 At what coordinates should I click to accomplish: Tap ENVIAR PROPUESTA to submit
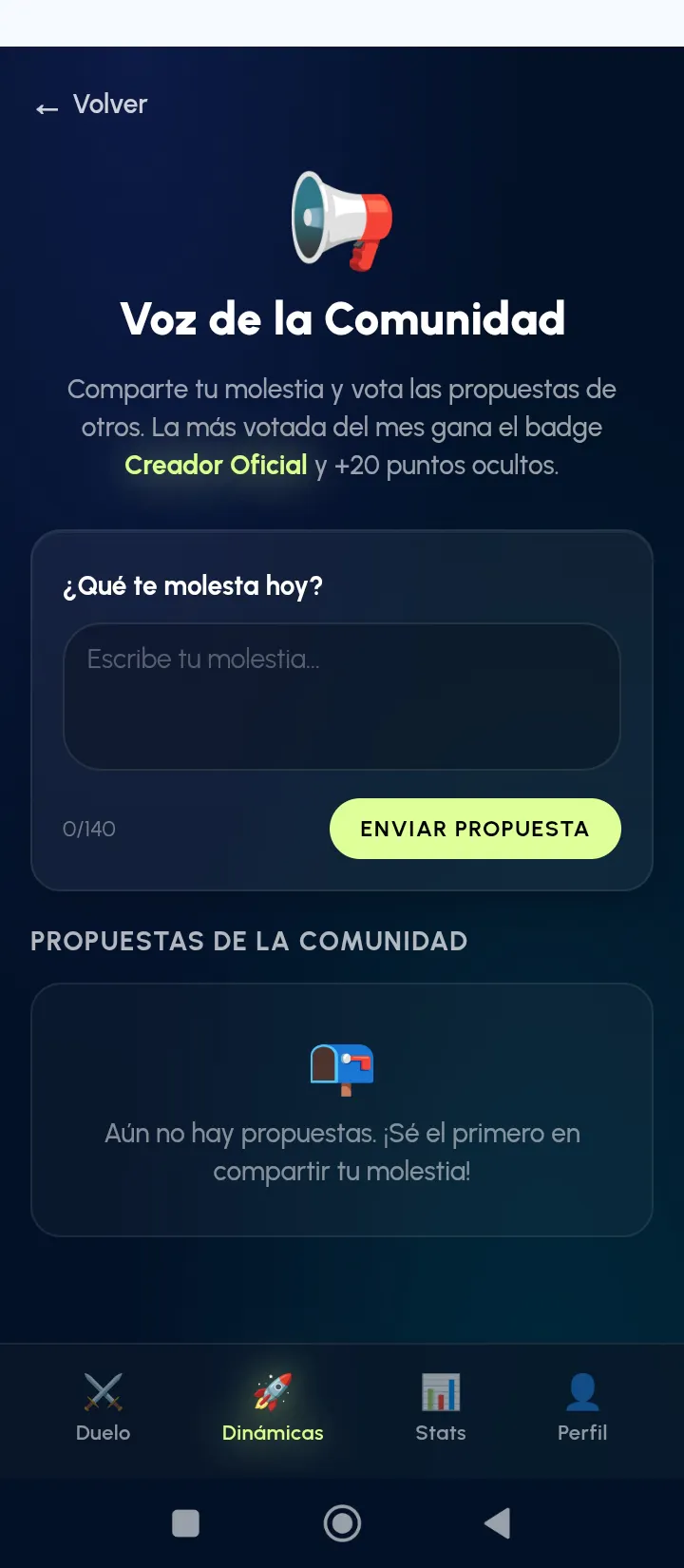click(x=475, y=829)
